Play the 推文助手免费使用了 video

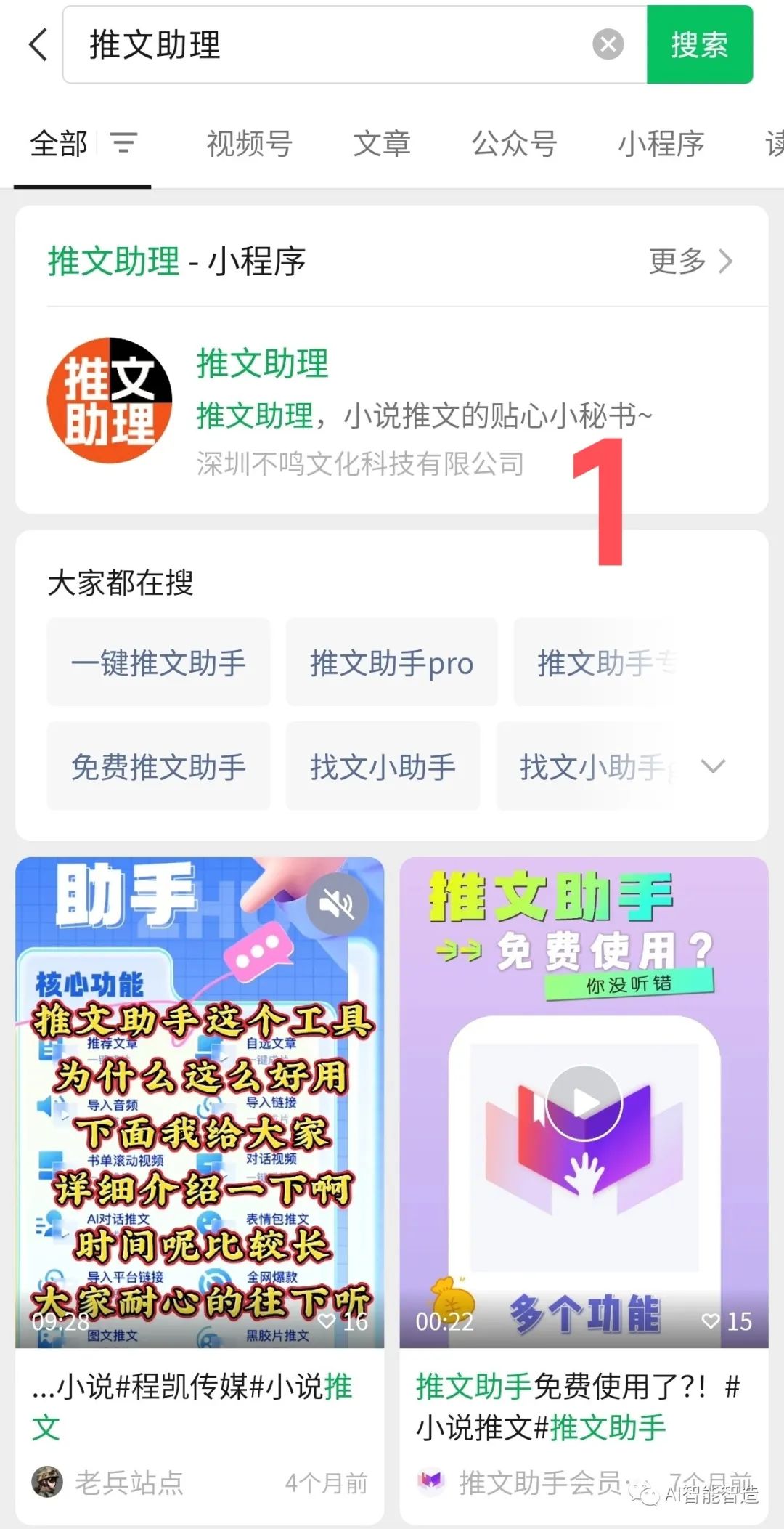tap(584, 1102)
